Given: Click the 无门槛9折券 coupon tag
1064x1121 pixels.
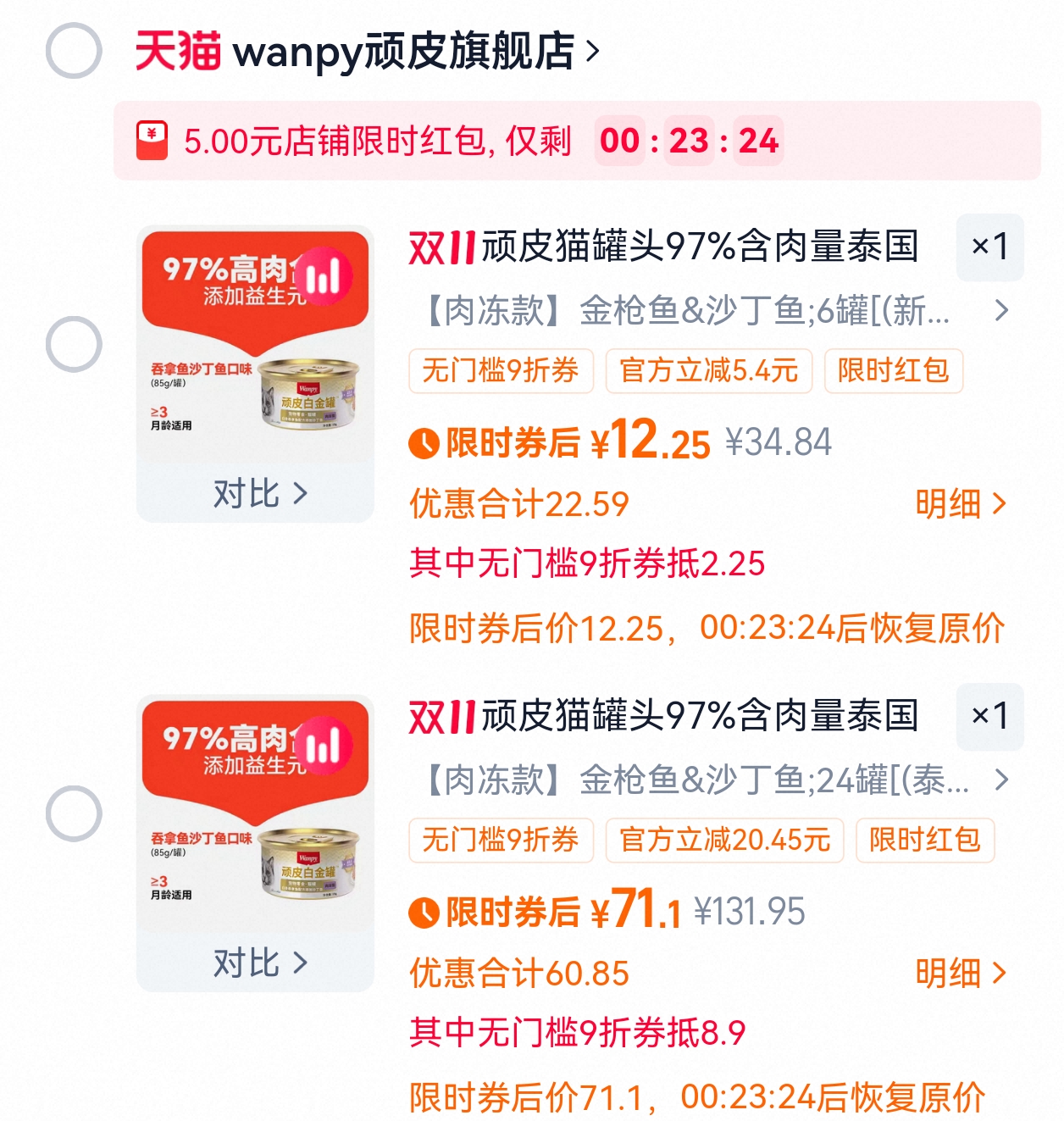Looking at the screenshot, I should pos(501,370).
